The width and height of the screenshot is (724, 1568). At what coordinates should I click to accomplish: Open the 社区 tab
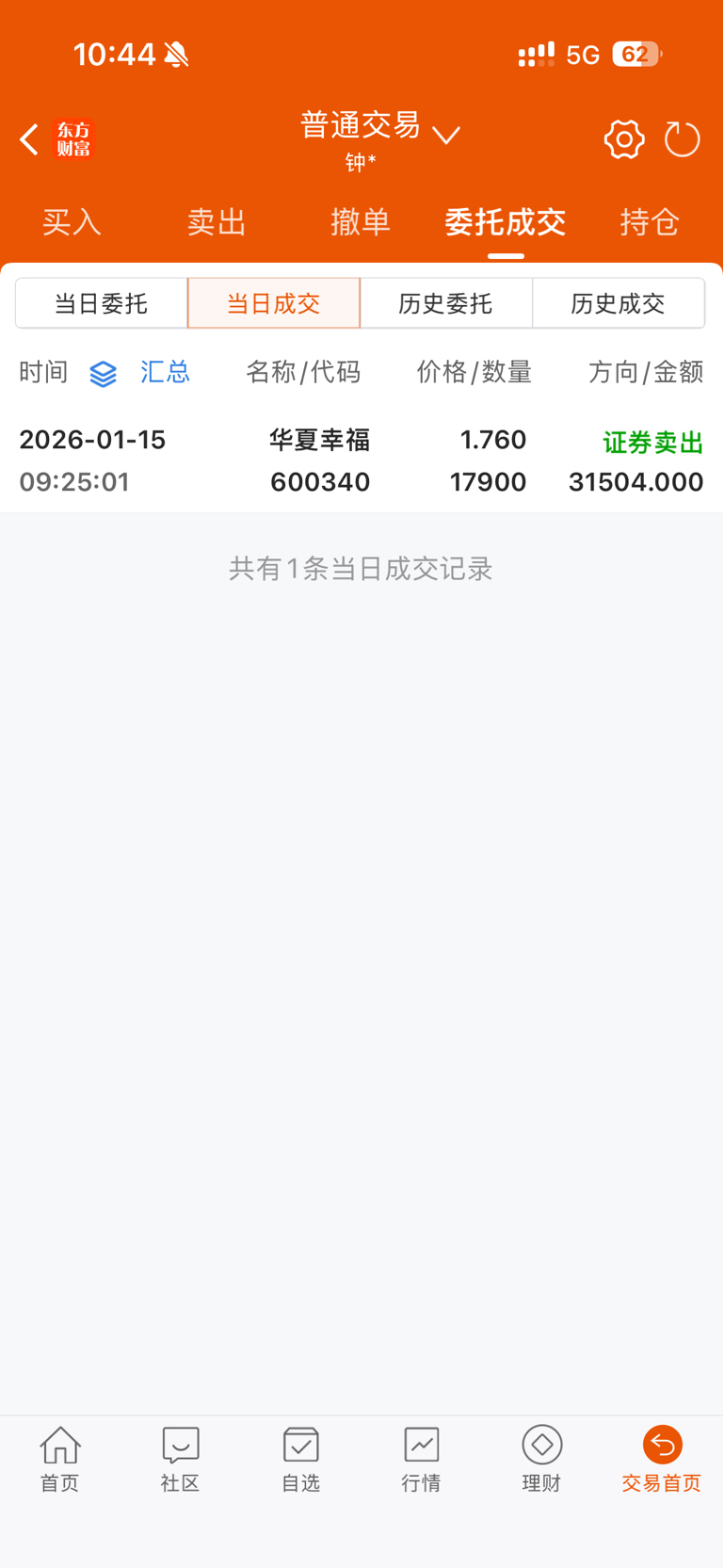pyautogui.click(x=181, y=1459)
